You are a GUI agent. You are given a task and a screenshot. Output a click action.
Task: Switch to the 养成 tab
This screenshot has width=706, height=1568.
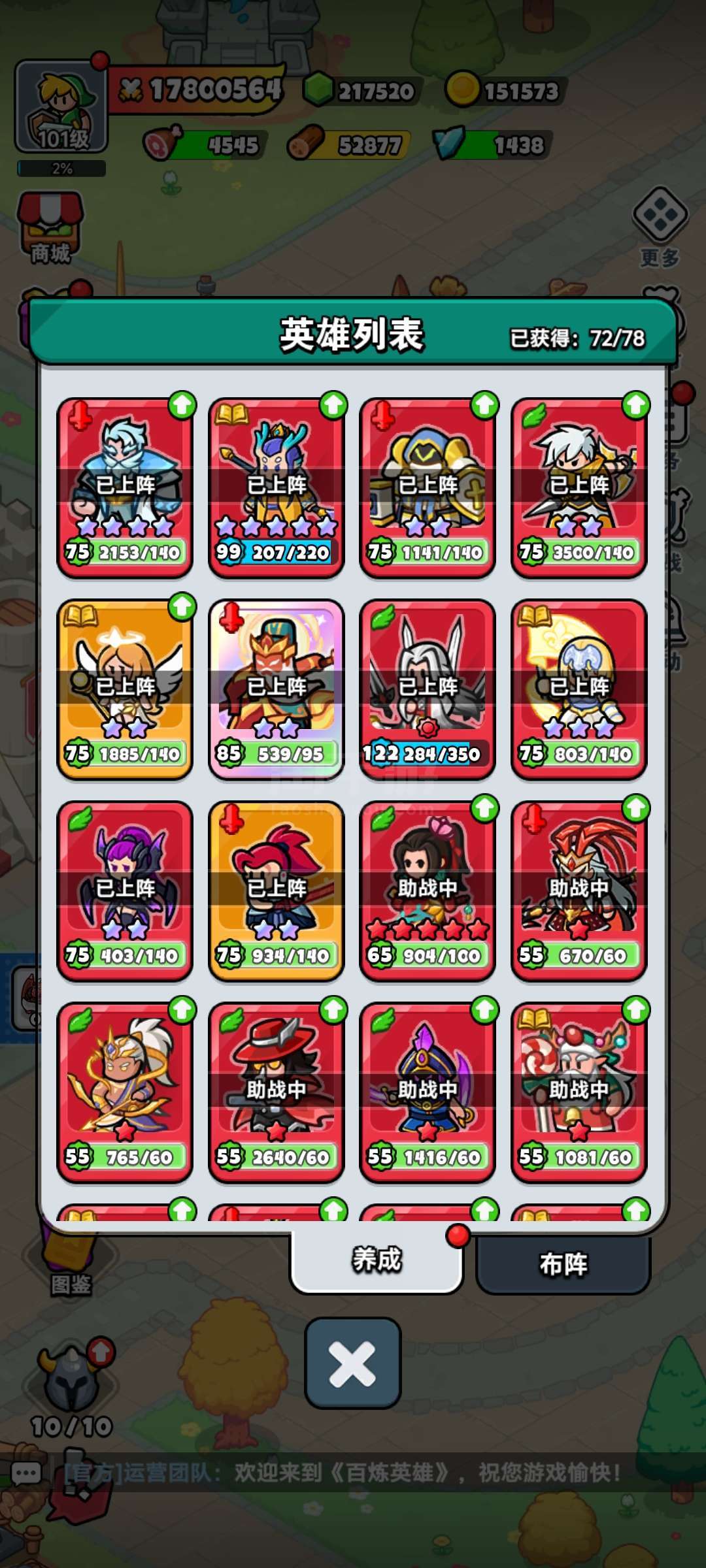click(377, 1260)
